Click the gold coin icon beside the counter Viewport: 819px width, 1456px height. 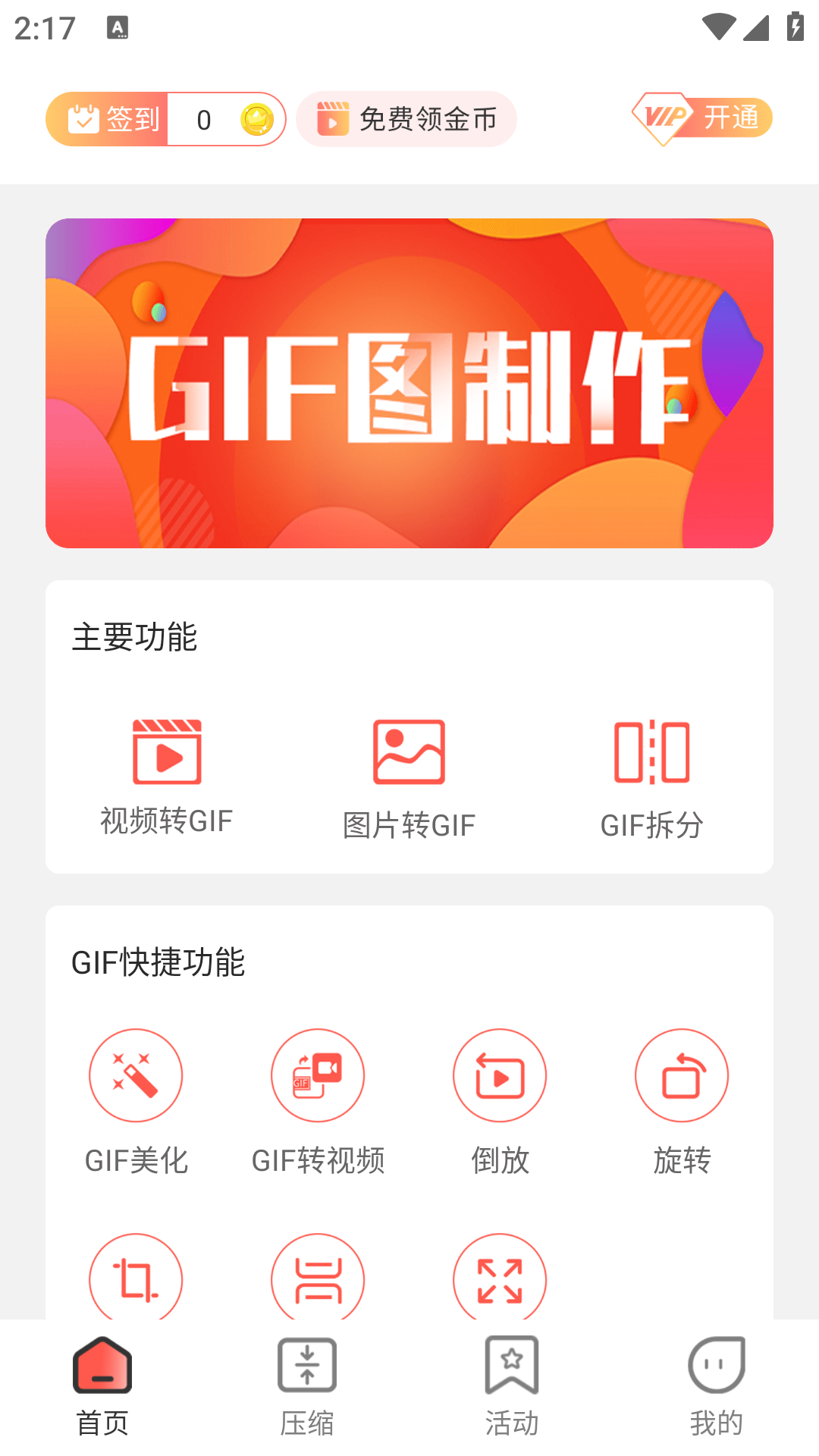point(256,118)
